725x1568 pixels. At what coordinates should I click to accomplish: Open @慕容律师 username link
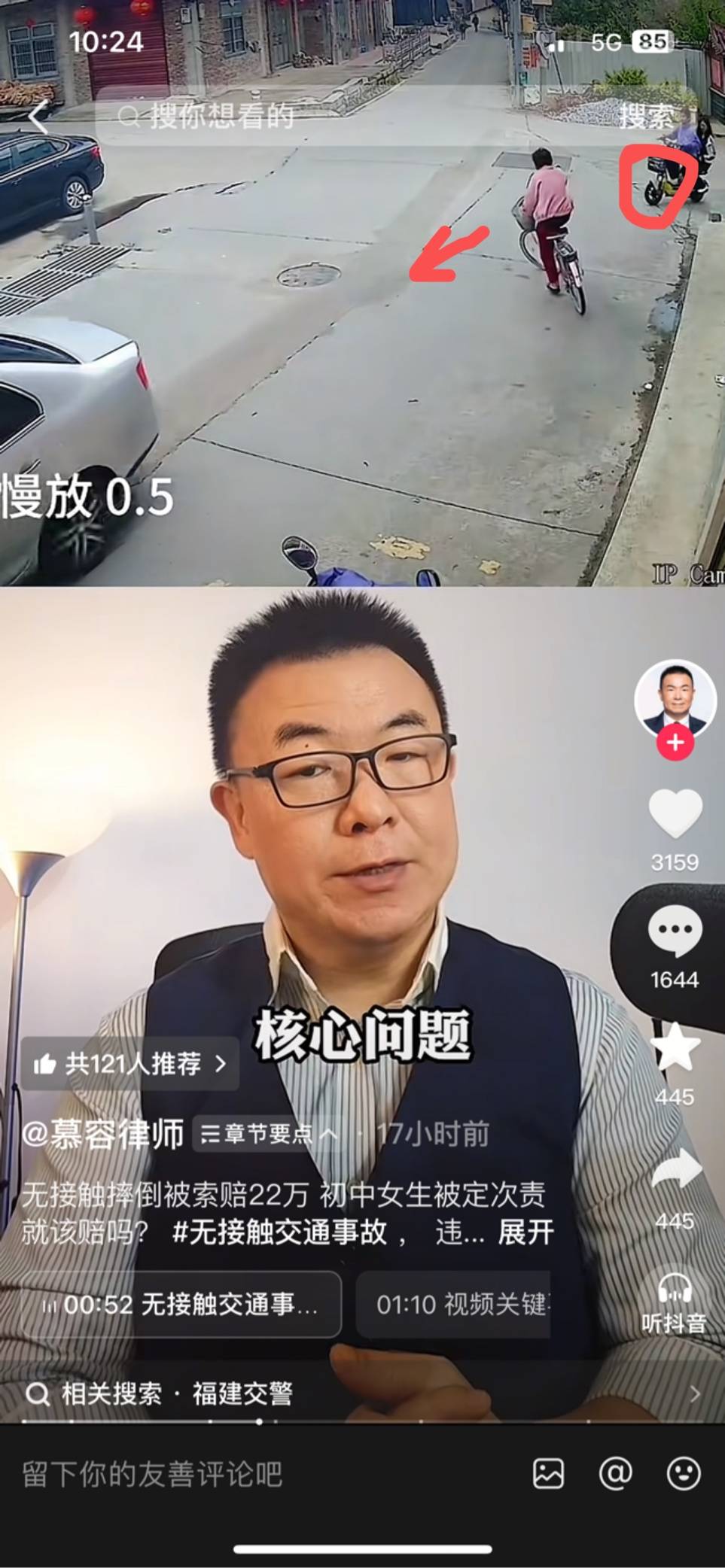tap(103, 1134)
